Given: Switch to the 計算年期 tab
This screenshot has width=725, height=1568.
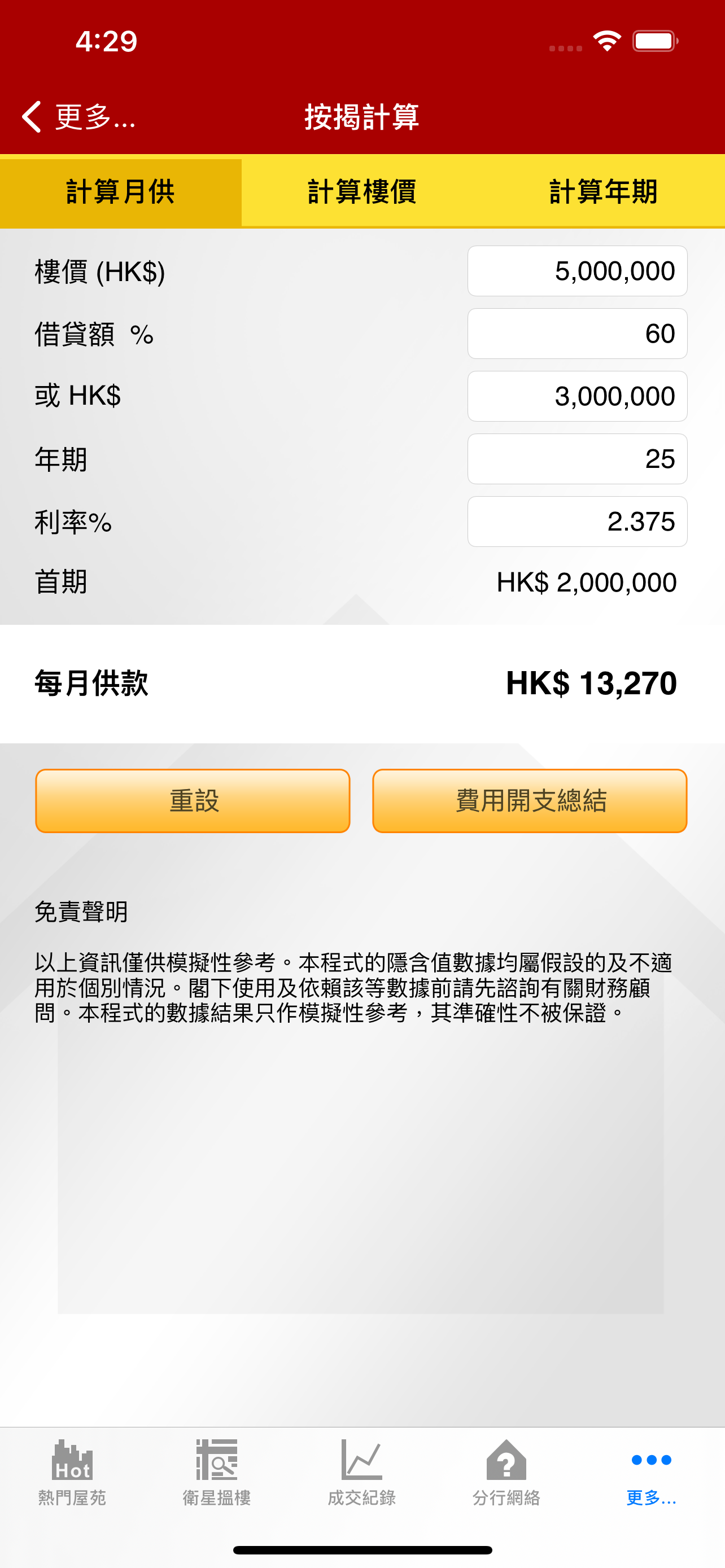Looking at the screenshot, I should pyautogui.click(x=603, y=192).
